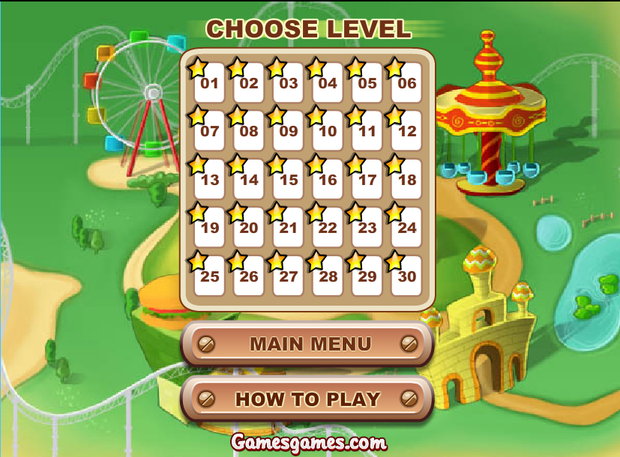Start level 03
This screenshot has width=620, height=457.
288,83
